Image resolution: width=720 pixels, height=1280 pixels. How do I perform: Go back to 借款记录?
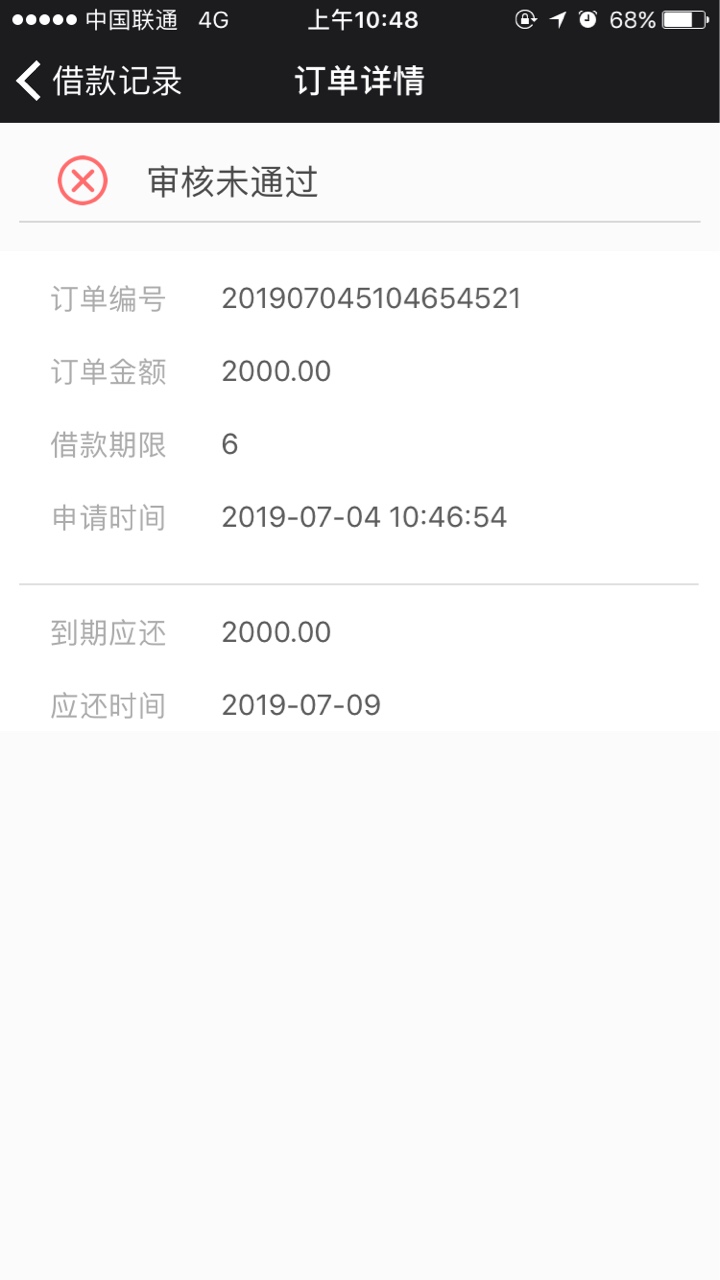pyautogui.click(x=99, y=81)
